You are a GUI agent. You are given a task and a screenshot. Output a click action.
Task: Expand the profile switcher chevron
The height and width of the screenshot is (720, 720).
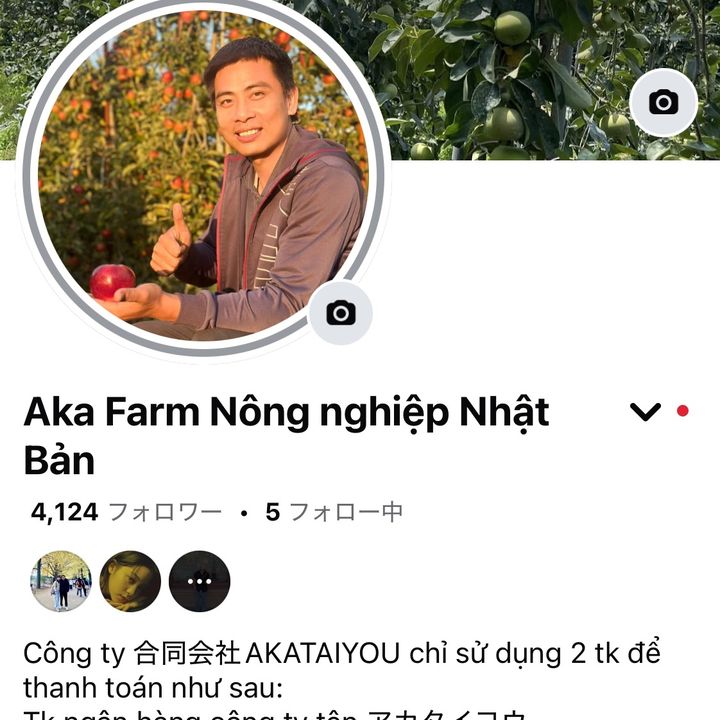coord(646,411)
